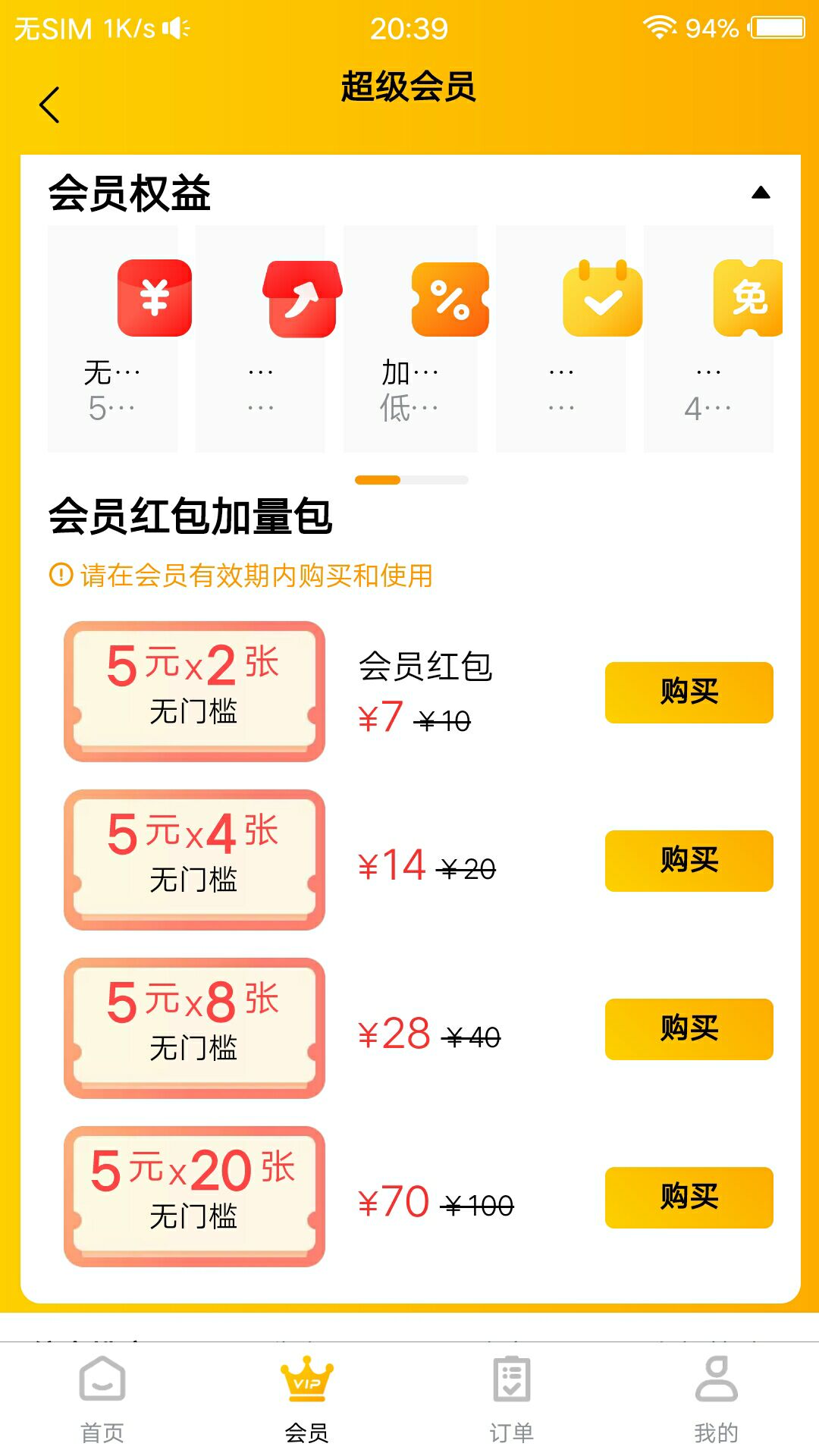The width and height of the screenshot is (819, 1456).
Task: Tap the 5元x8张 无门槛 coupon card
Action: tap(195, 1026)
